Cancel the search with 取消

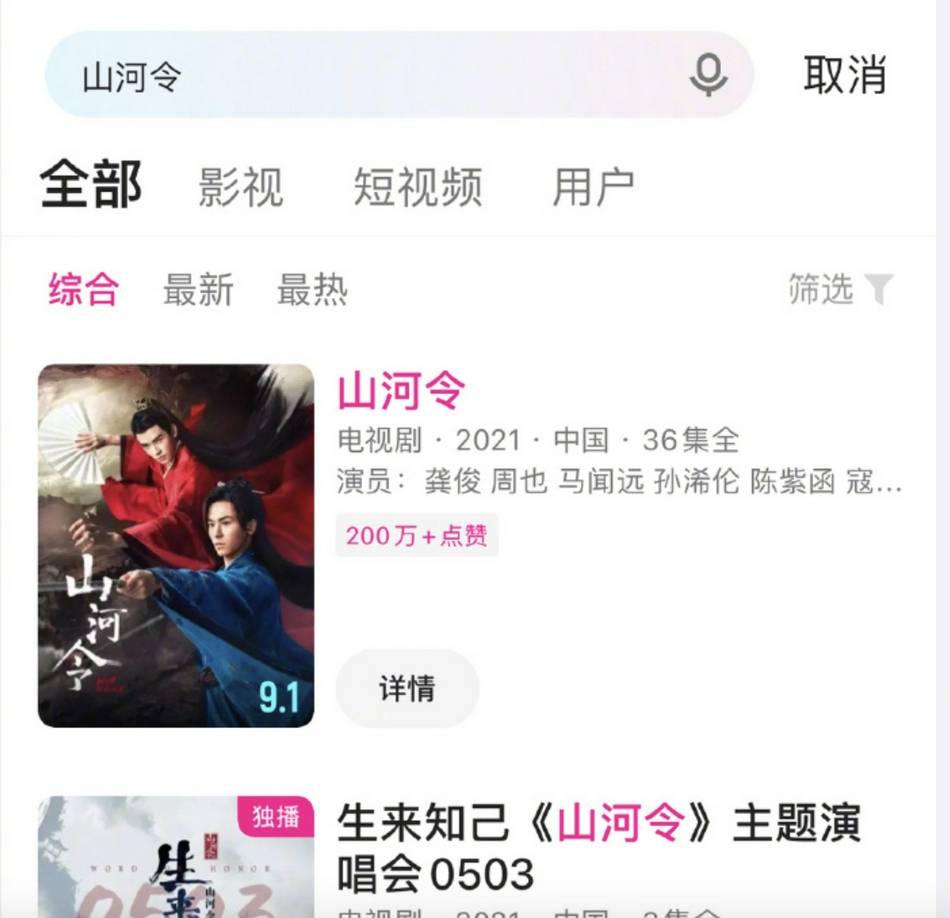click(845, 75)
